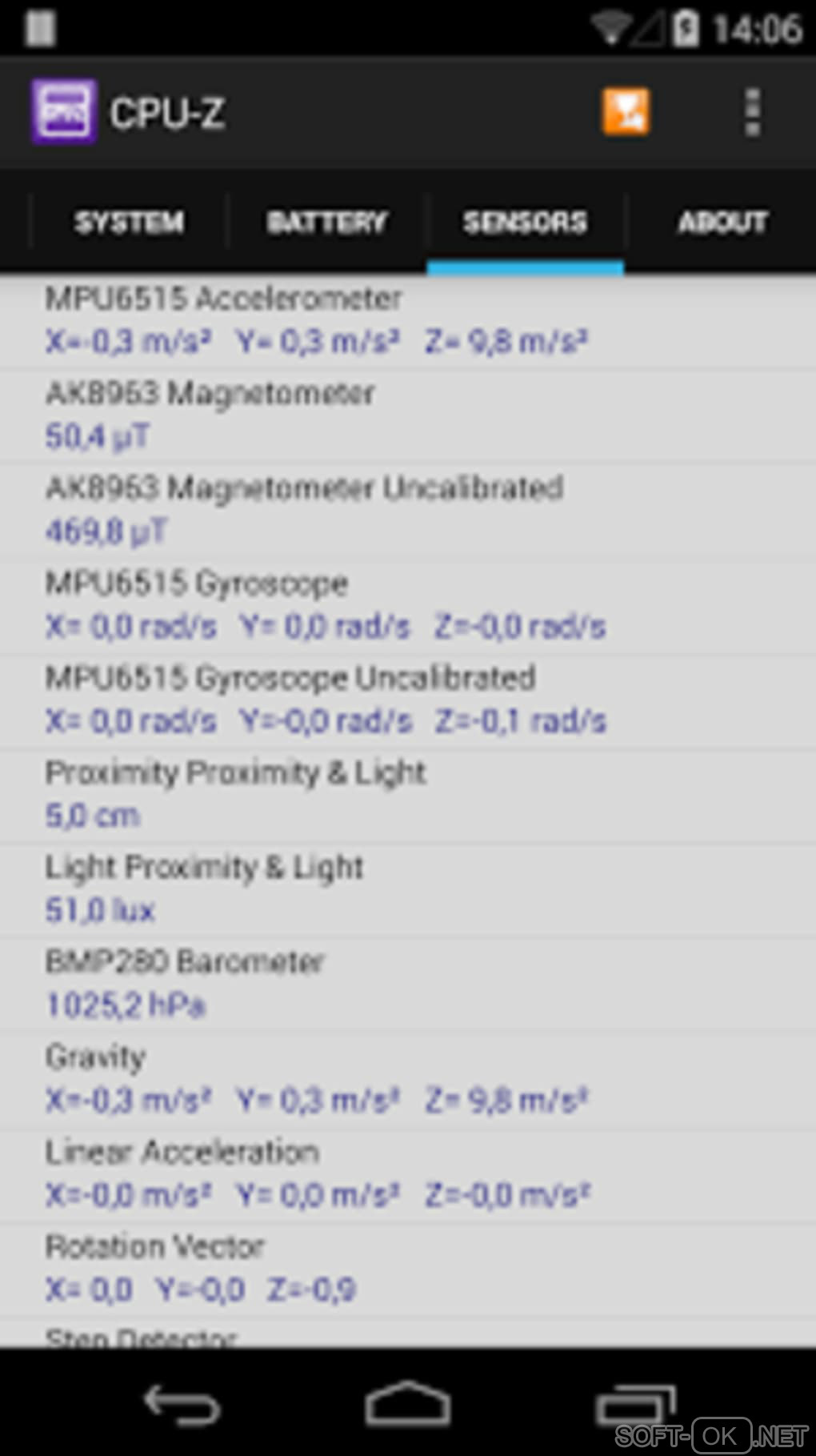Image resolution: width=816 pixels, height=1456 pixels.
Task: Tap the orange validation icon in app bar
Action: click(626, 111)
